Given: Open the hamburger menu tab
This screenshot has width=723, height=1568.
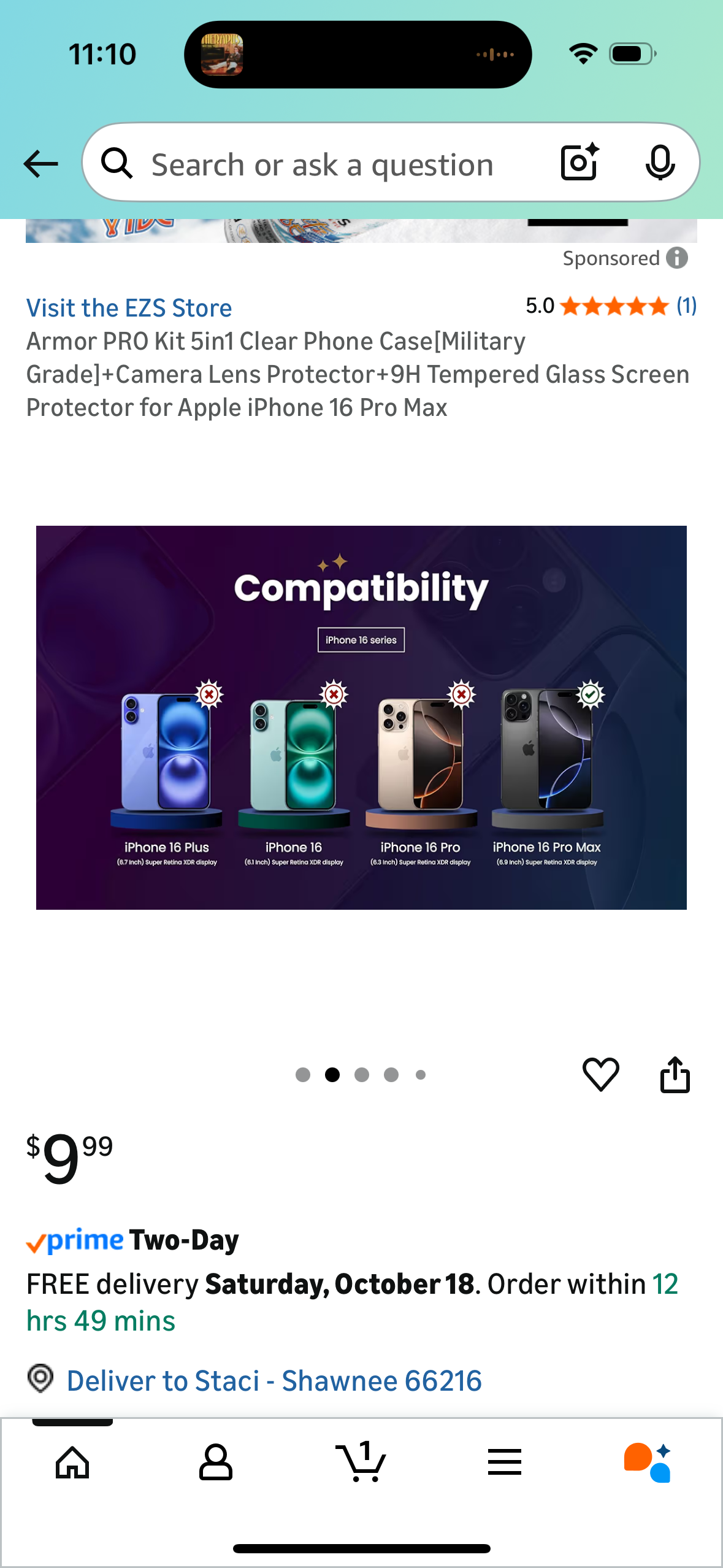Looking at the screenshot, I should (x=505, y=1462).
